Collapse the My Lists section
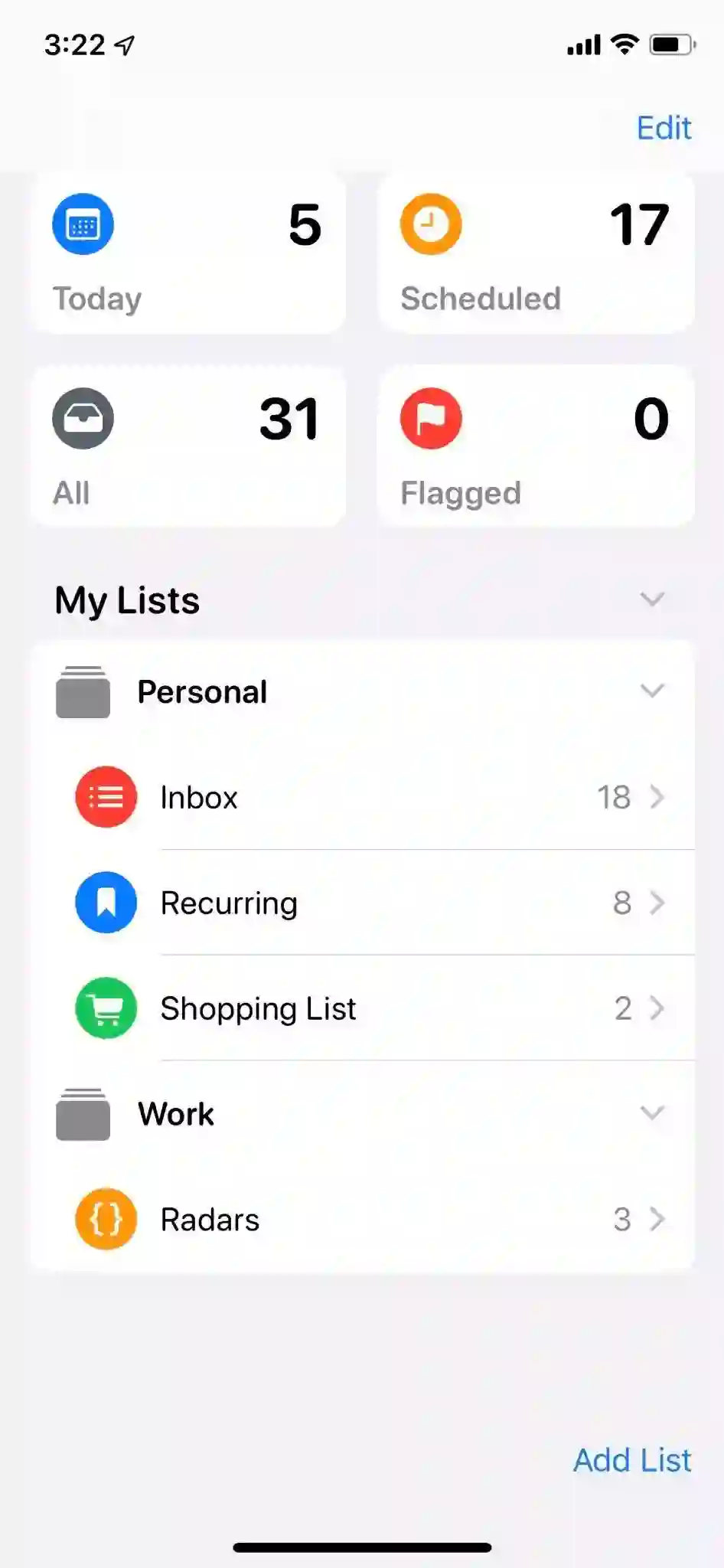This screenshot has height=1568, width=724. pyautogui.click(x=652, y=599)
